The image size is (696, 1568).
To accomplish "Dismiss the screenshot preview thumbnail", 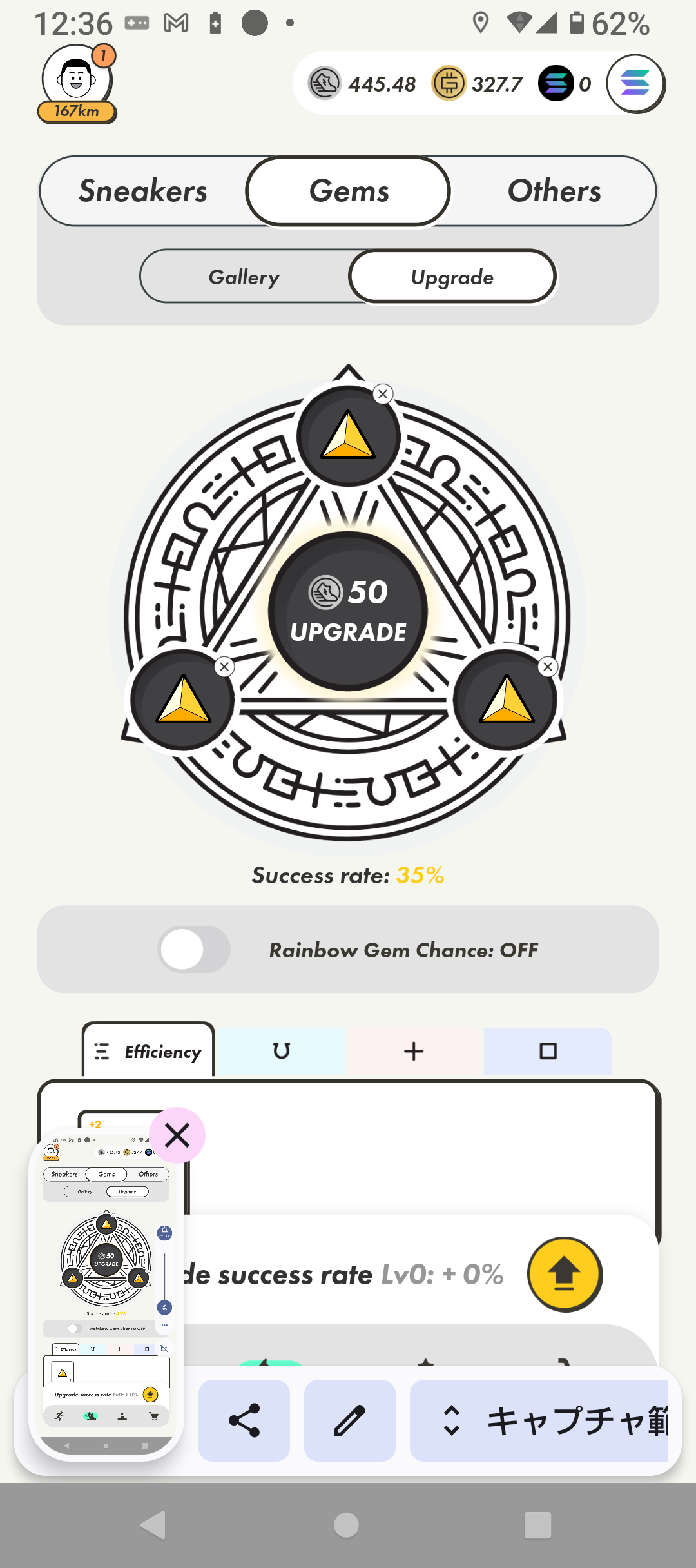I will [177, 1135].
